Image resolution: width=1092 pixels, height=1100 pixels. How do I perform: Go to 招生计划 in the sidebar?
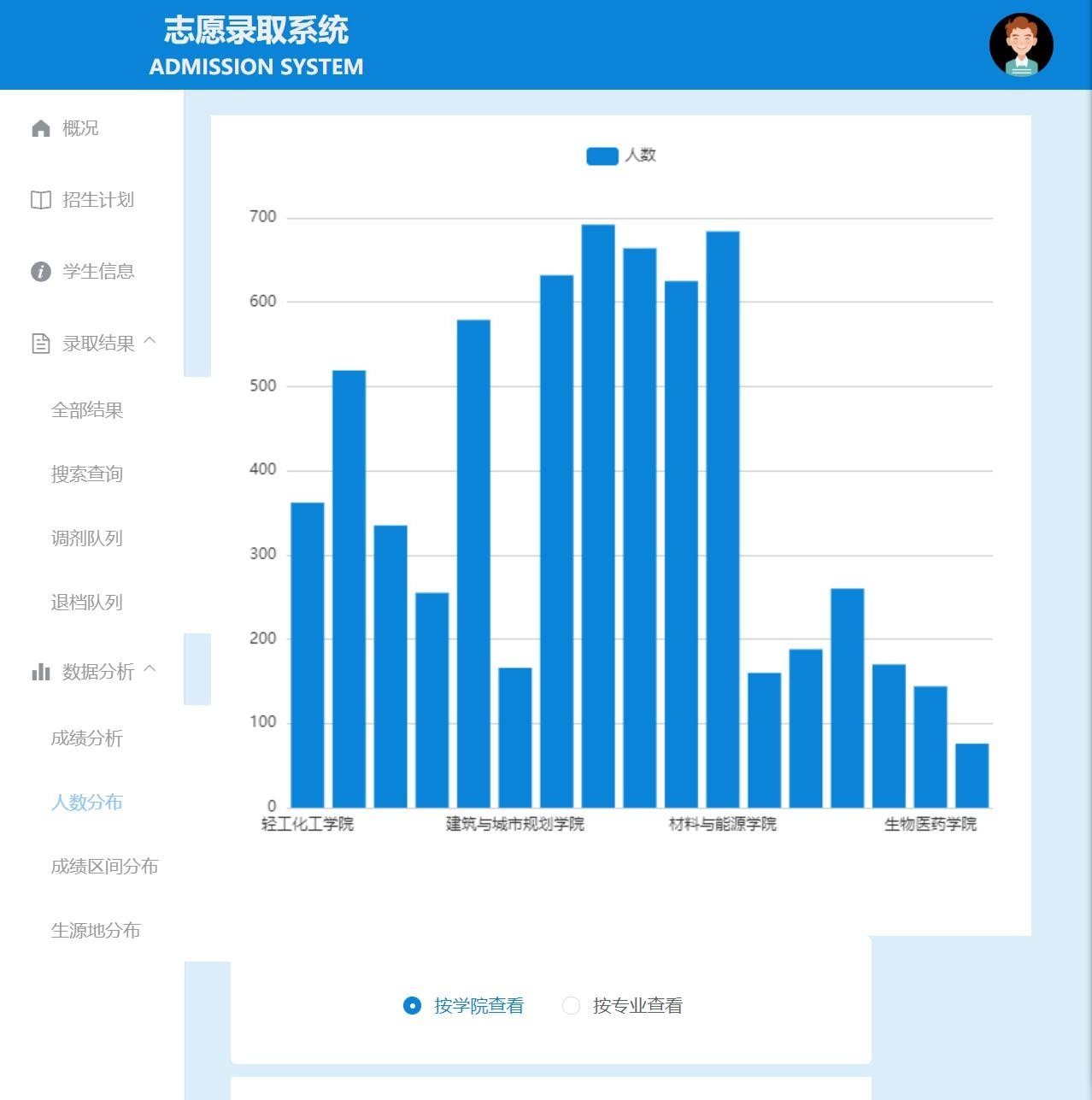[97, 200]
